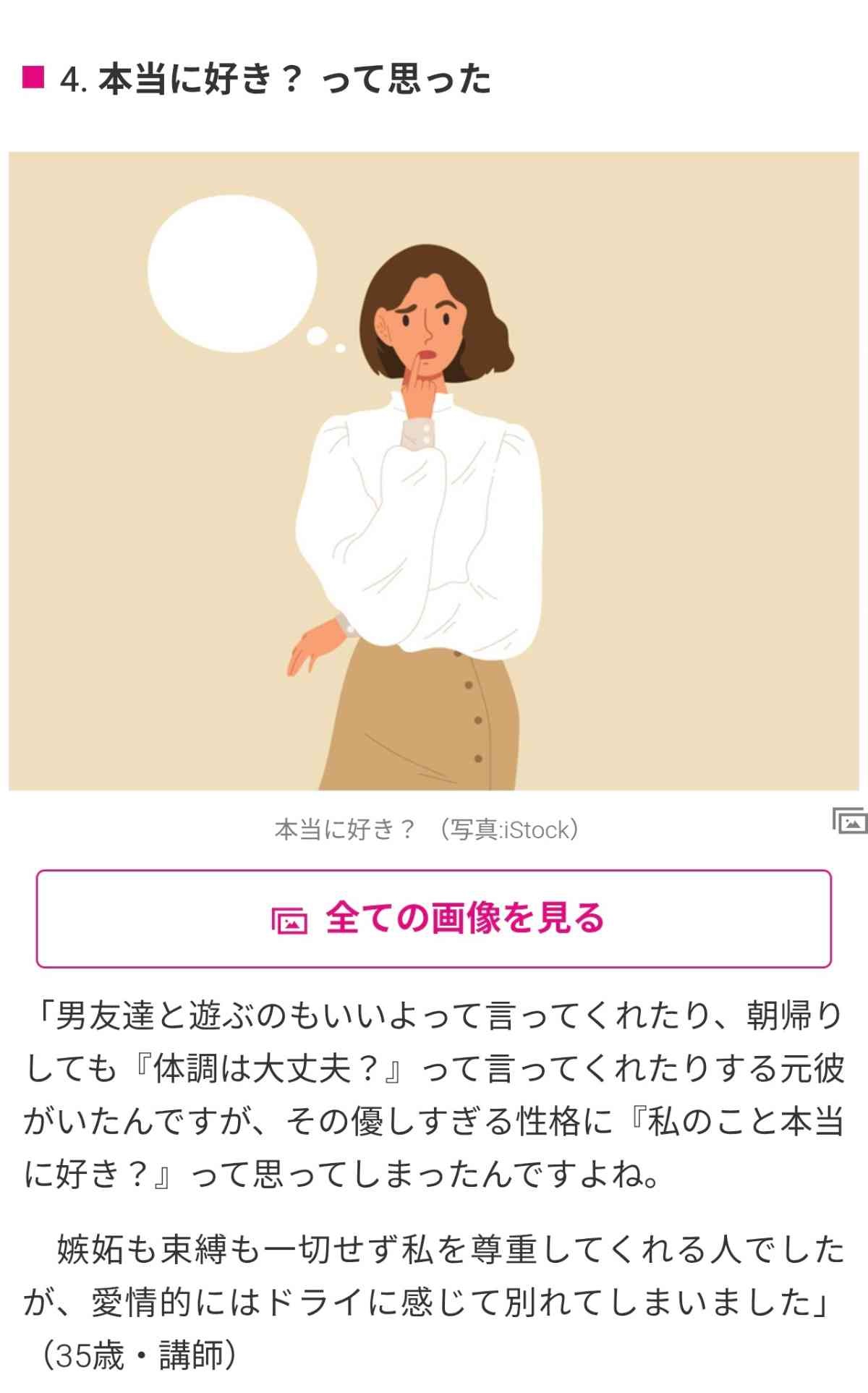Tap the 全ての画像を見る button
The width and height of the screenshot is (868, 1393).
(434, 919)
